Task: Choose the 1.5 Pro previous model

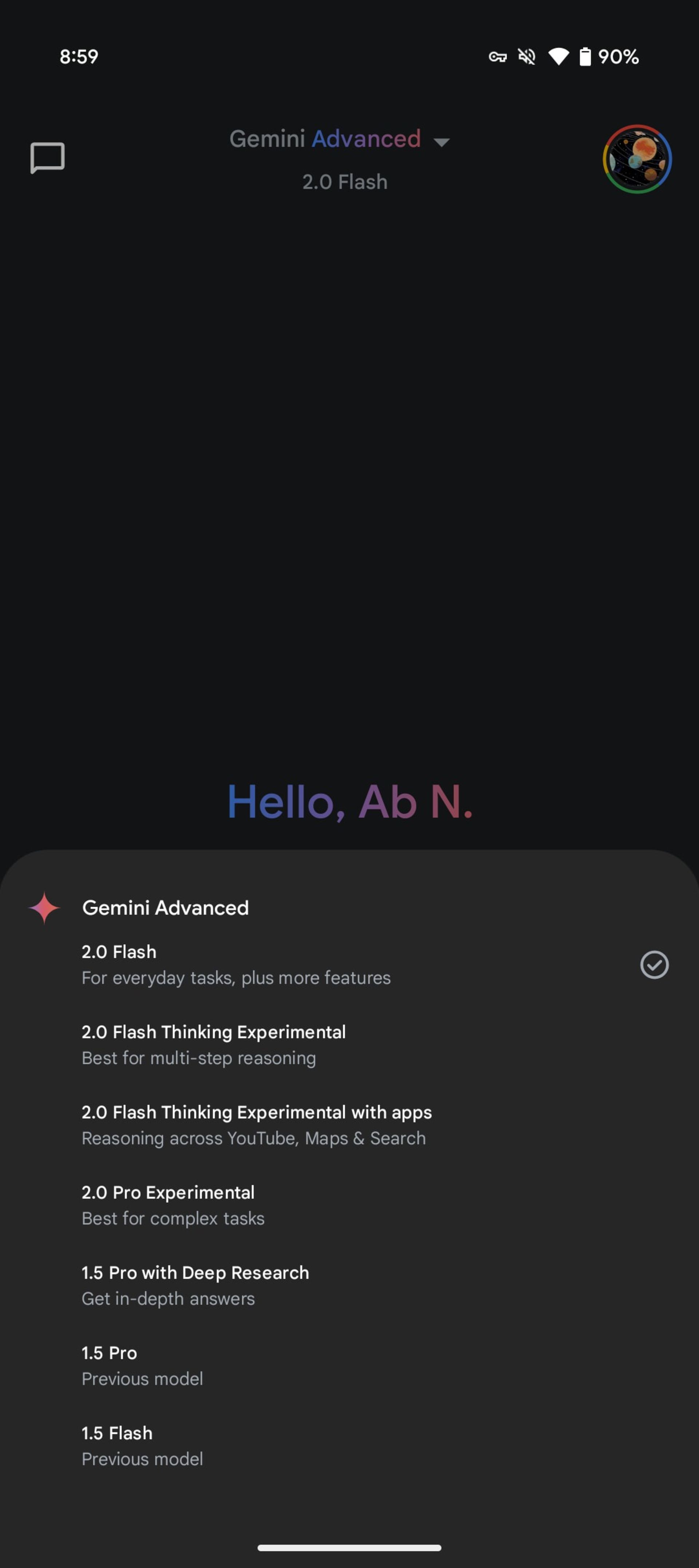Action: click(x=142, y=1365)
